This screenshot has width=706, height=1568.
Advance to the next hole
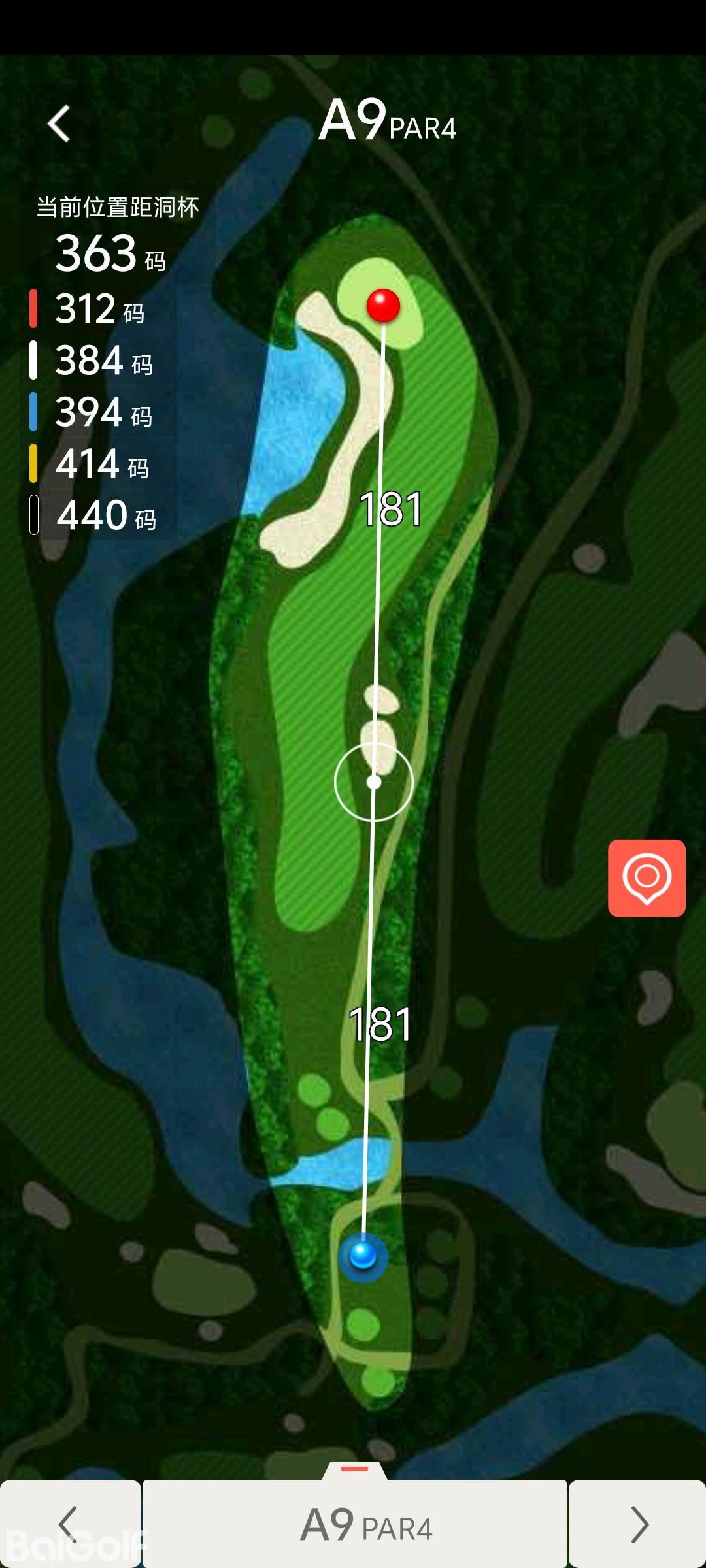pos(637,1524)
